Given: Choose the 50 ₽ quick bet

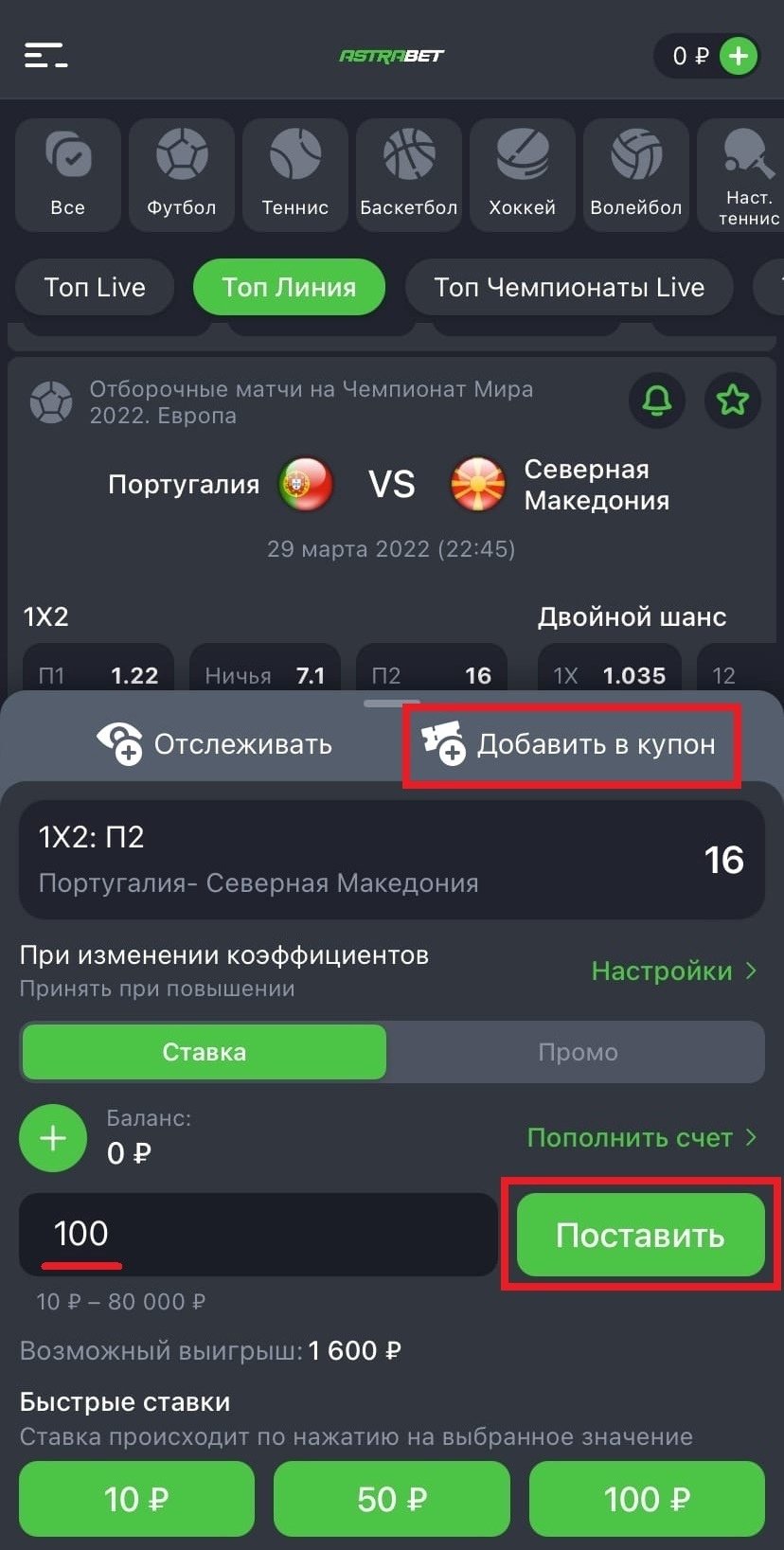Looking at the screenshot, I should [x=392, y=1499].
